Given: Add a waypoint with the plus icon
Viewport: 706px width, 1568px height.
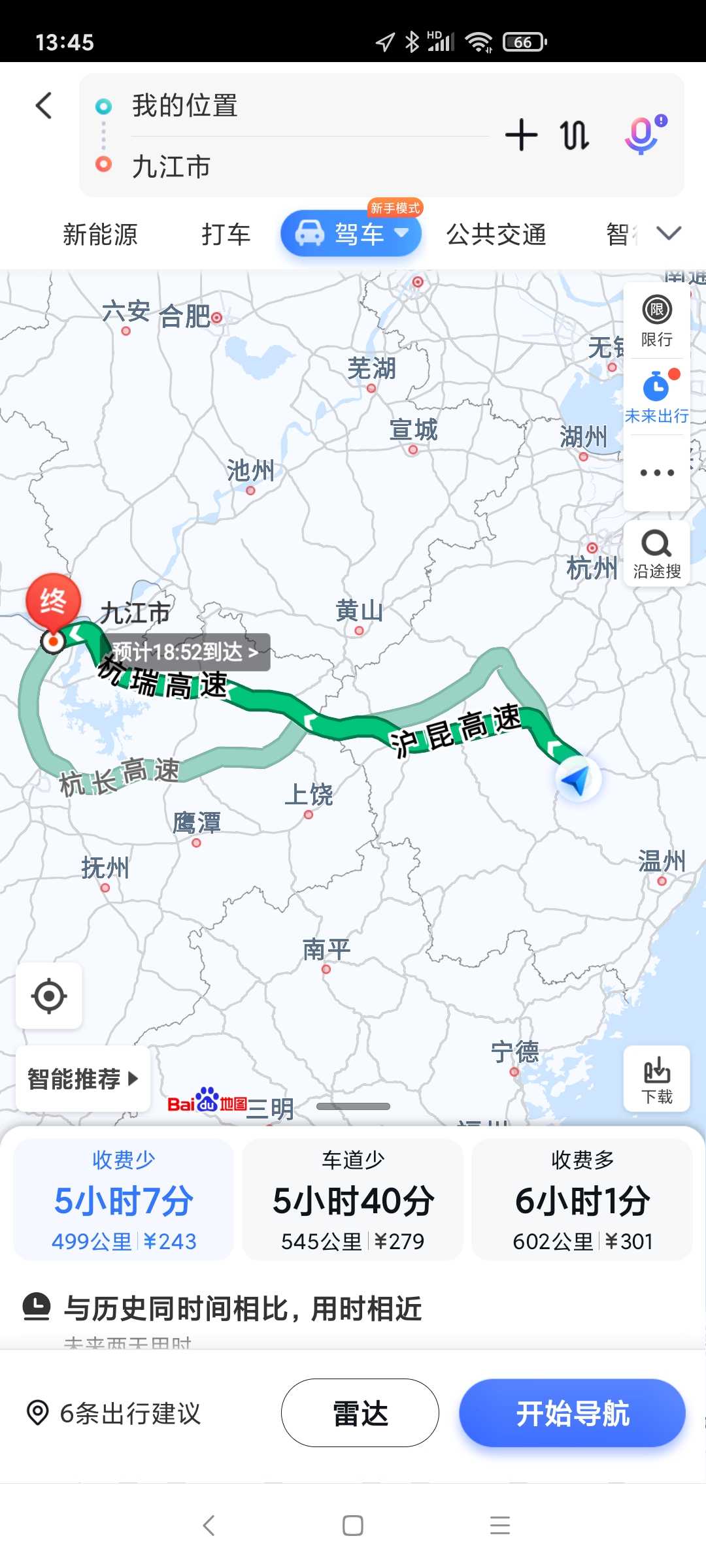Looking at the screenshot, I should 521,135.
